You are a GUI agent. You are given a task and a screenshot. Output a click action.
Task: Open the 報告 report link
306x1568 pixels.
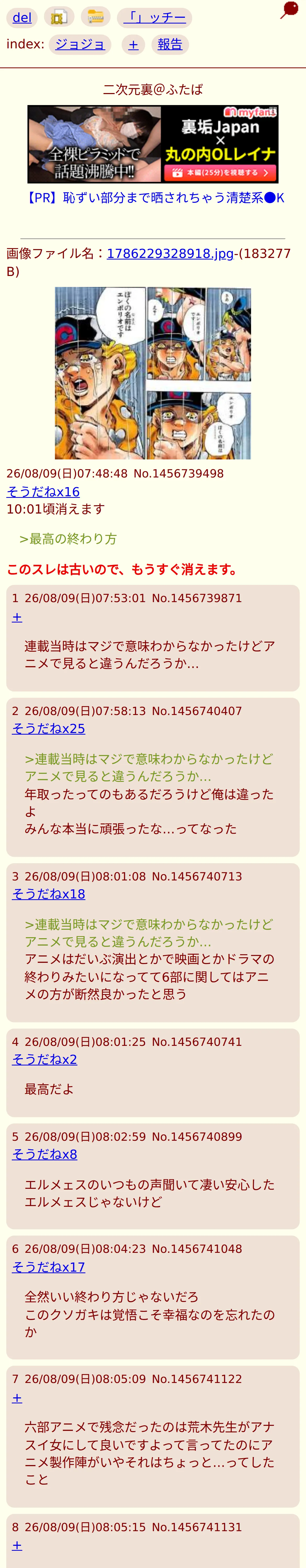[170, 44]
